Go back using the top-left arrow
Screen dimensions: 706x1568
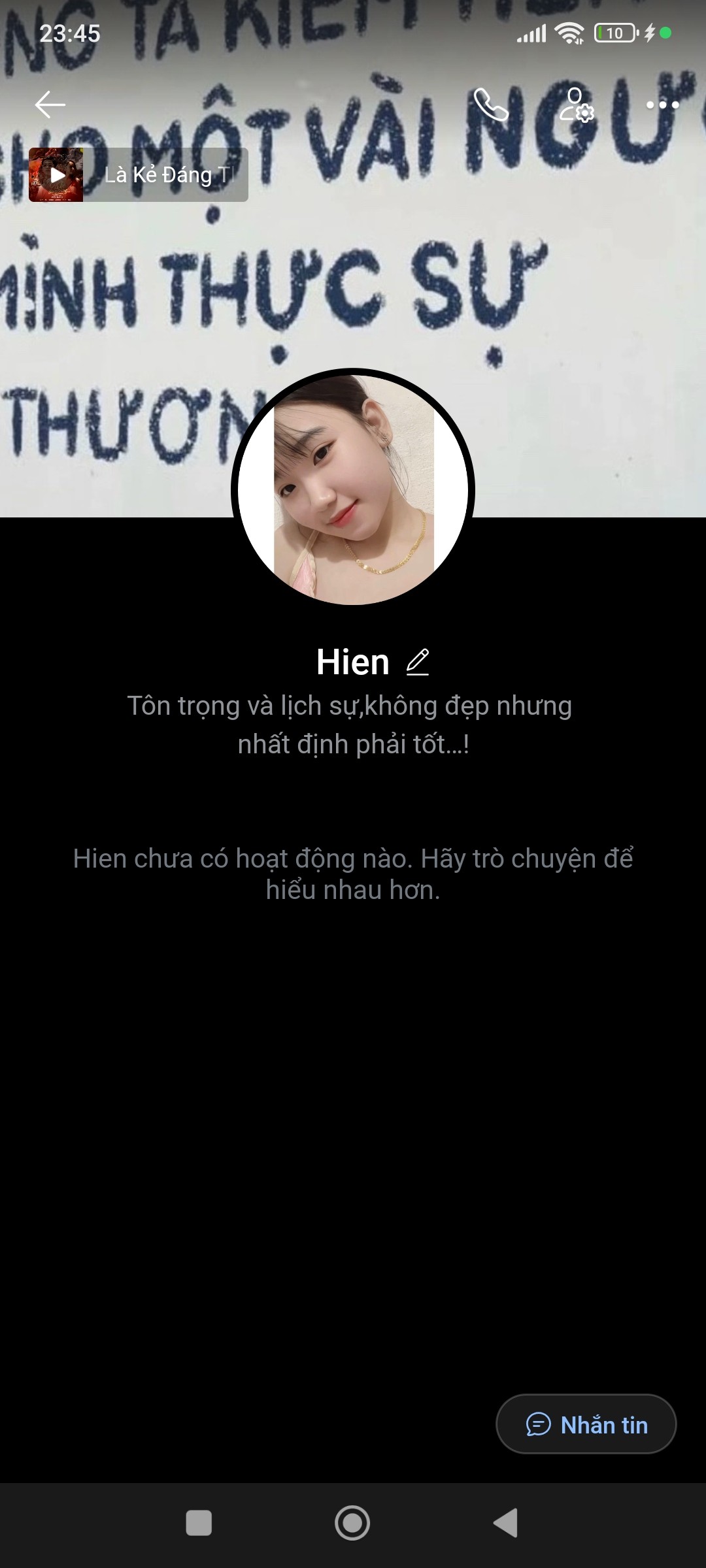[x=50, y=105]
